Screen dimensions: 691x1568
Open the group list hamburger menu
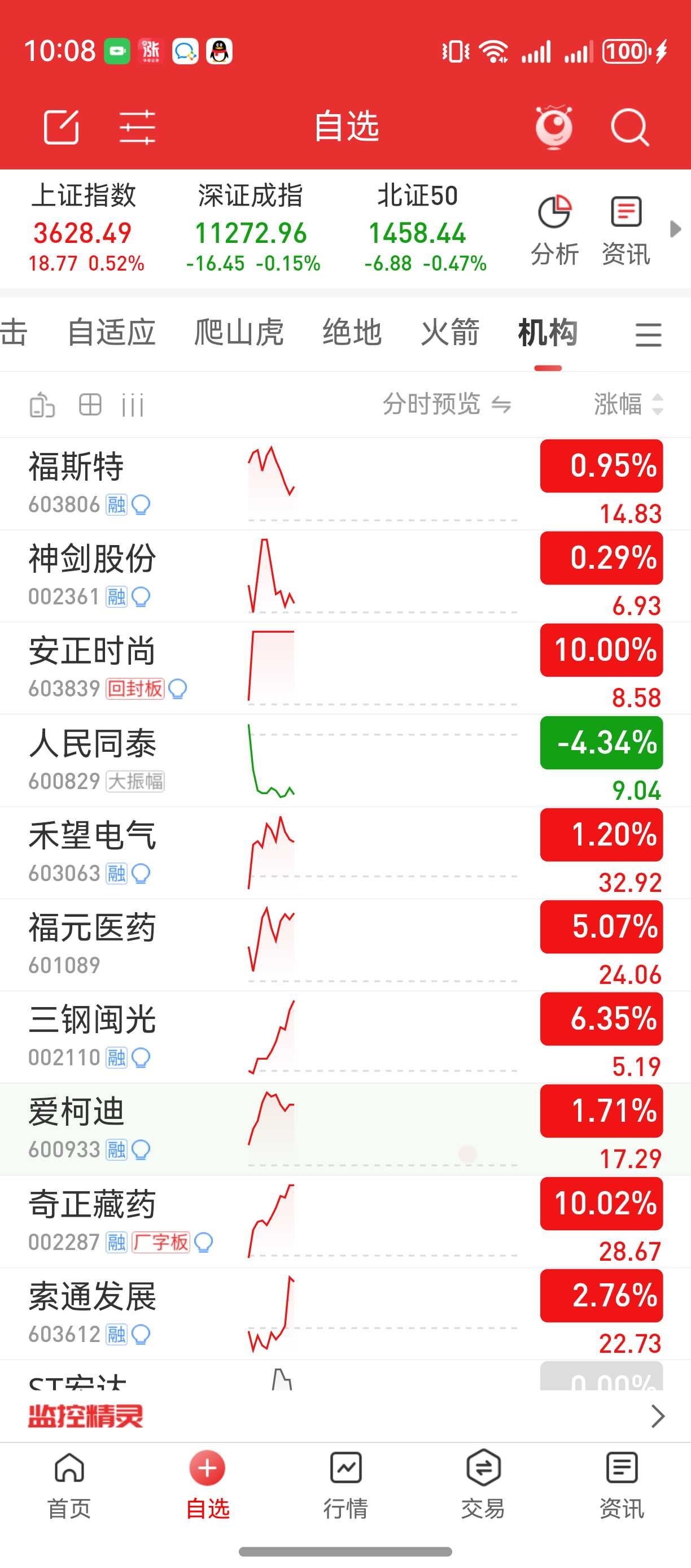pyautogui.click(x=648, y=335)
